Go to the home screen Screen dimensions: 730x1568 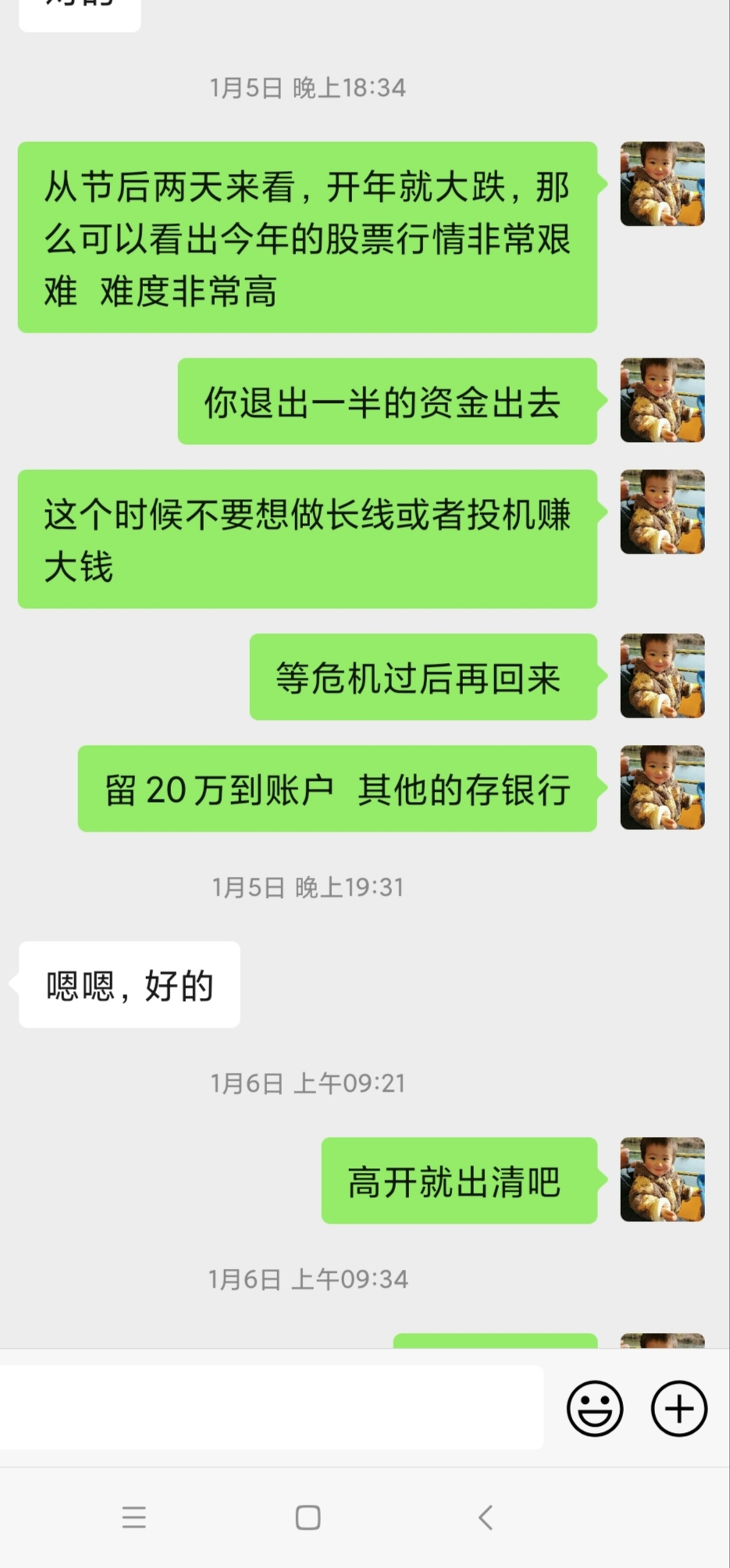(x=308, y=1517)
